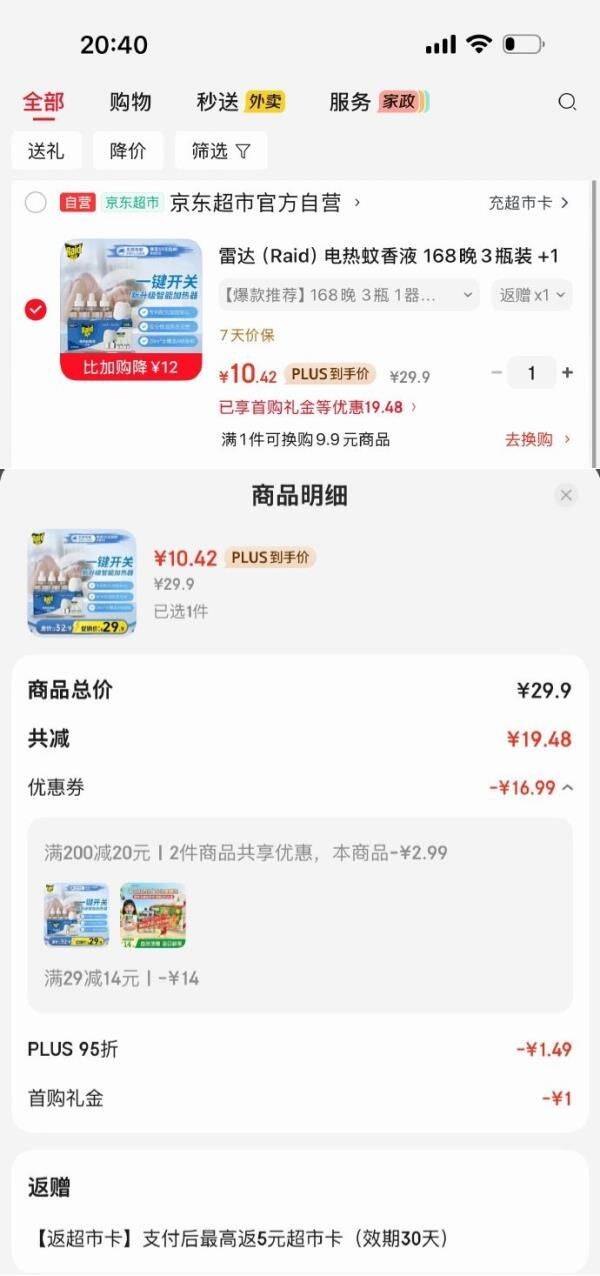
Task: Close the 商品明细 panel
Action: click(x=566, y=495)
